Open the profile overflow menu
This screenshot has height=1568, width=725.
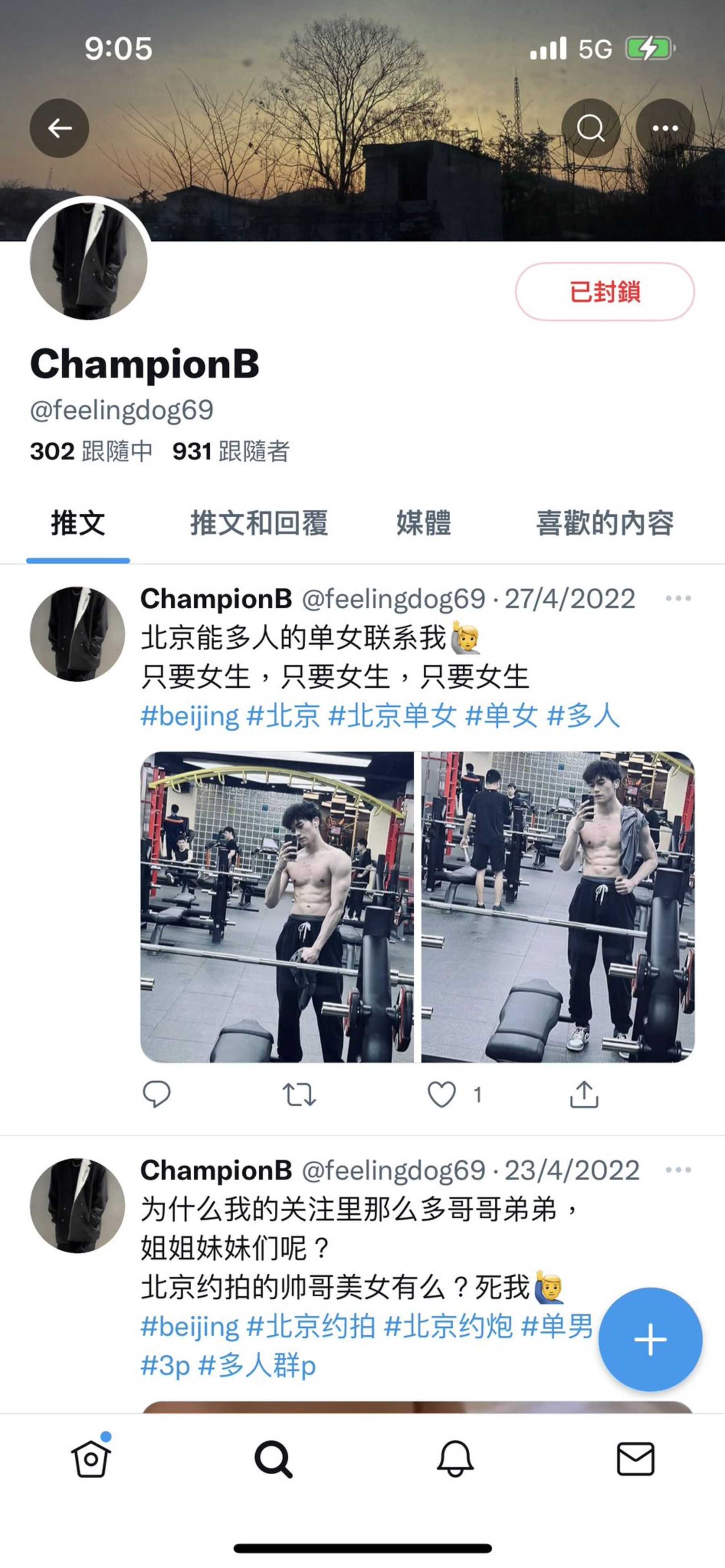click(665, 128)
